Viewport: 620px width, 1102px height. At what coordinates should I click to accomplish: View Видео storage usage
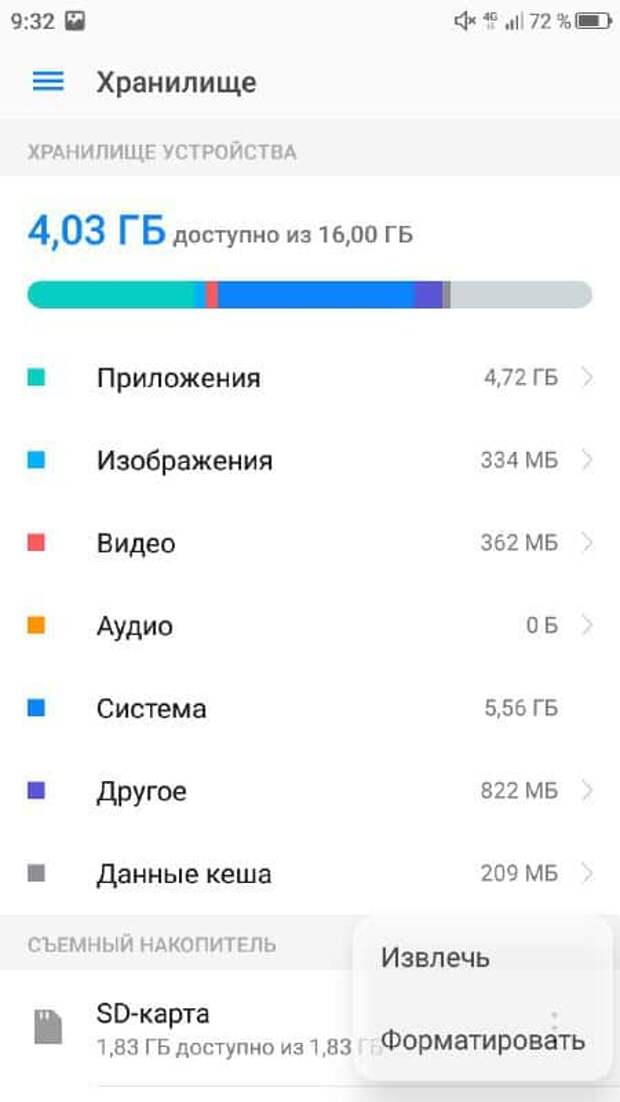(310, 543)
